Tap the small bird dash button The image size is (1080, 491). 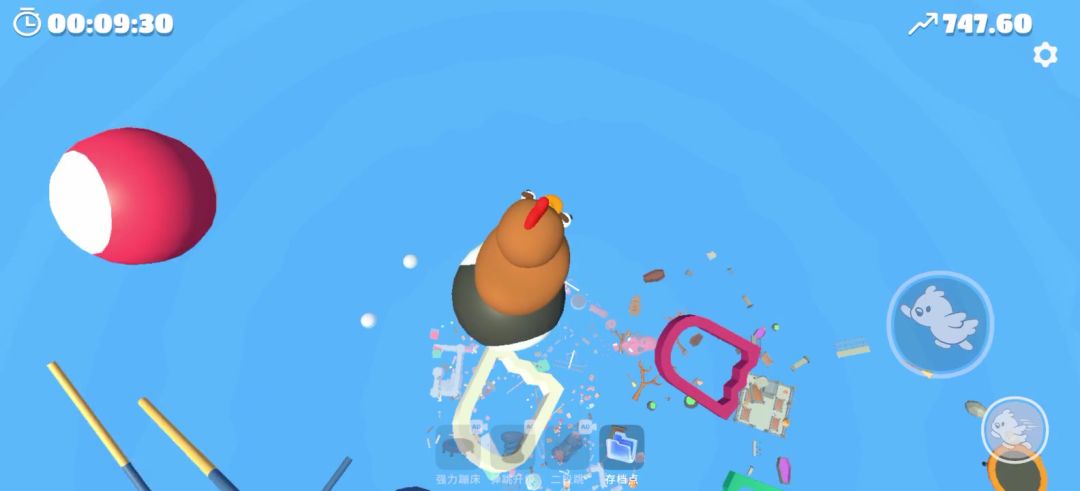[1015, 430]
